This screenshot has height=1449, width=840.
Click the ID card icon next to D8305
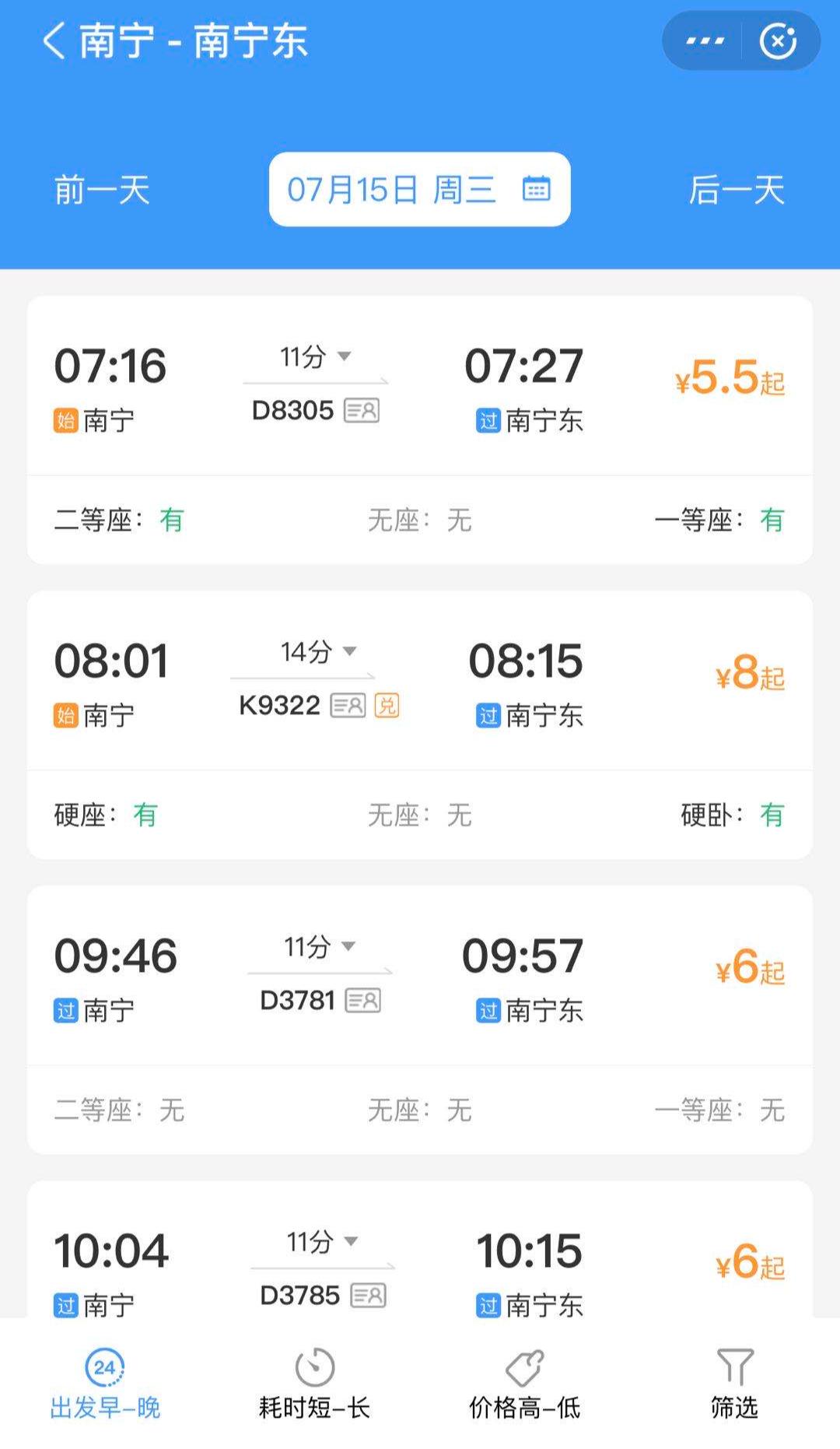tap(362, 411)
